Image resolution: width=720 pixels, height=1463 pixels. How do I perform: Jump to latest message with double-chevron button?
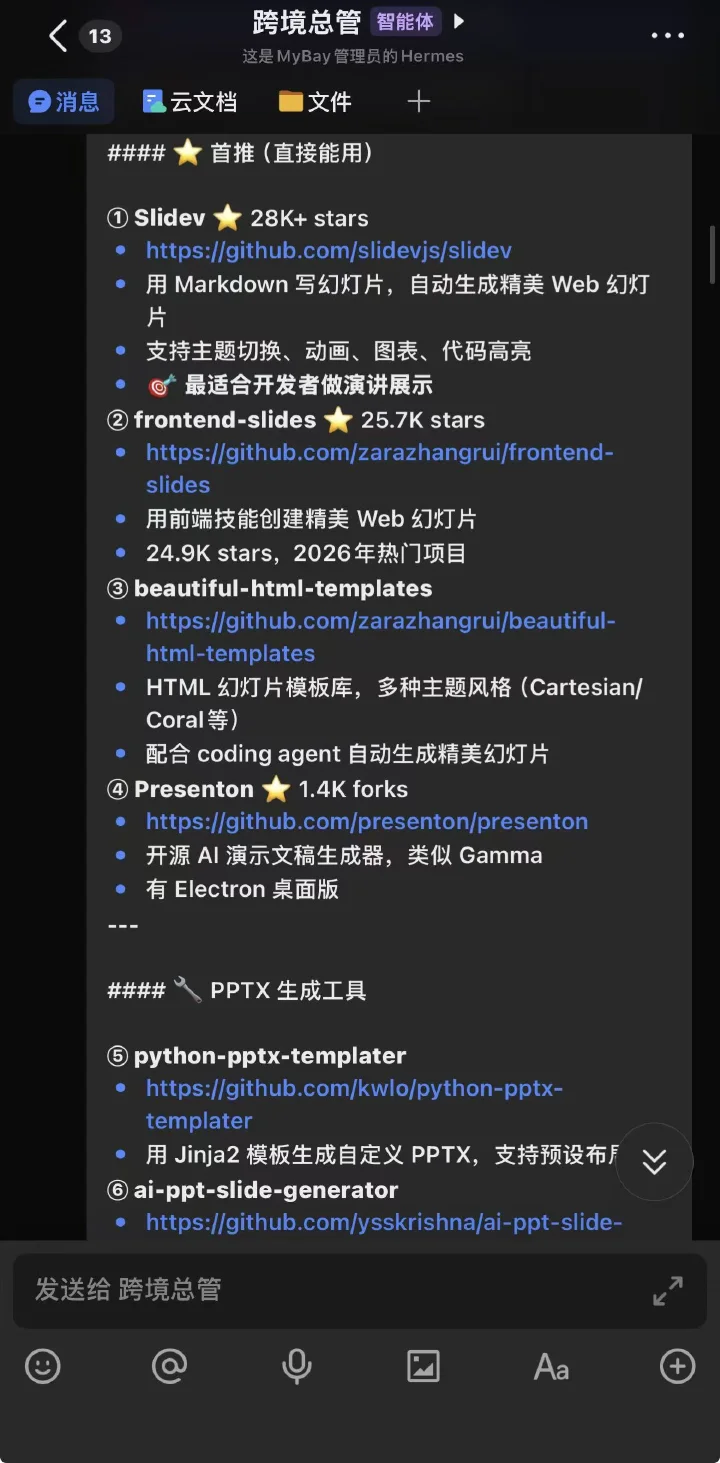pyautogui.click(x=654, y=1162)
